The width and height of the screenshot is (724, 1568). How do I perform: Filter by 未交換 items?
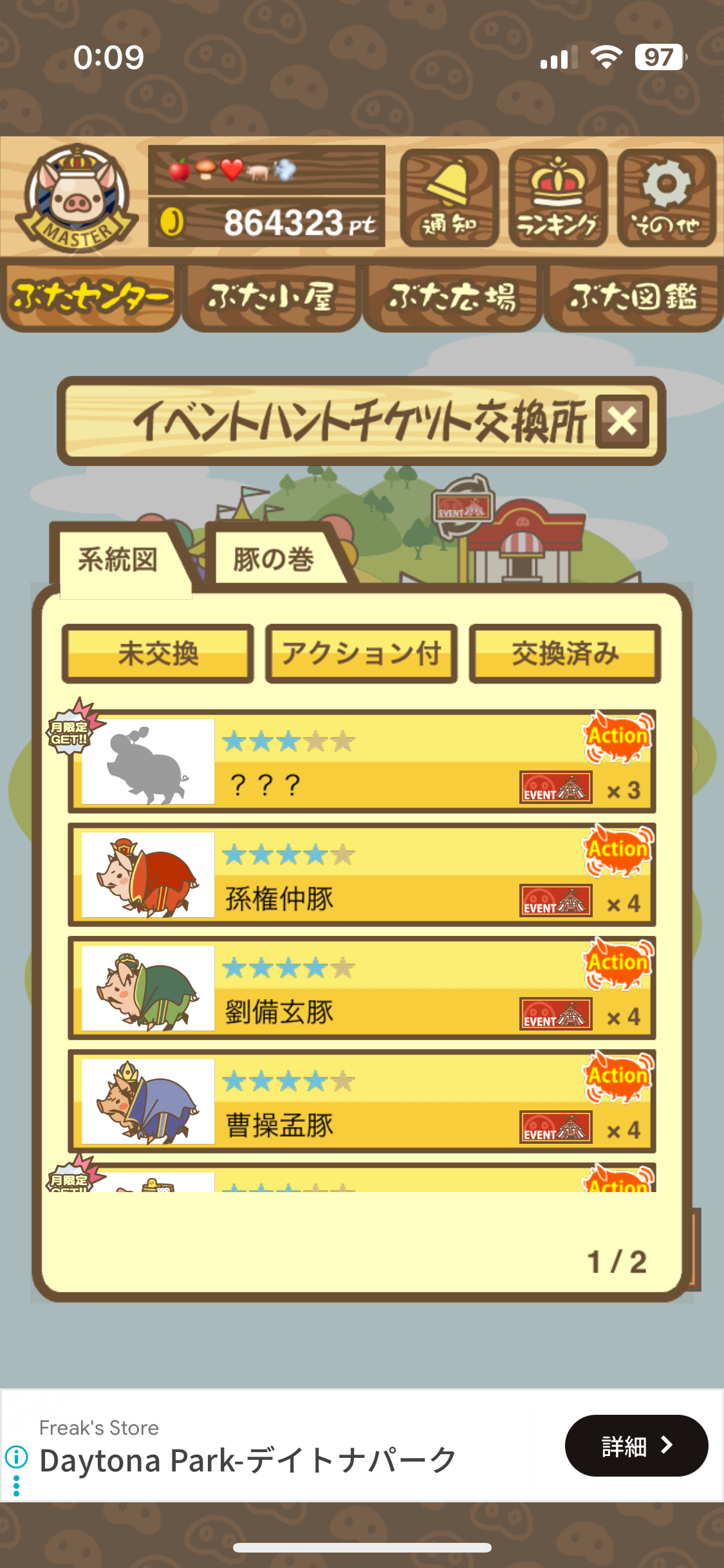[158, 653]
